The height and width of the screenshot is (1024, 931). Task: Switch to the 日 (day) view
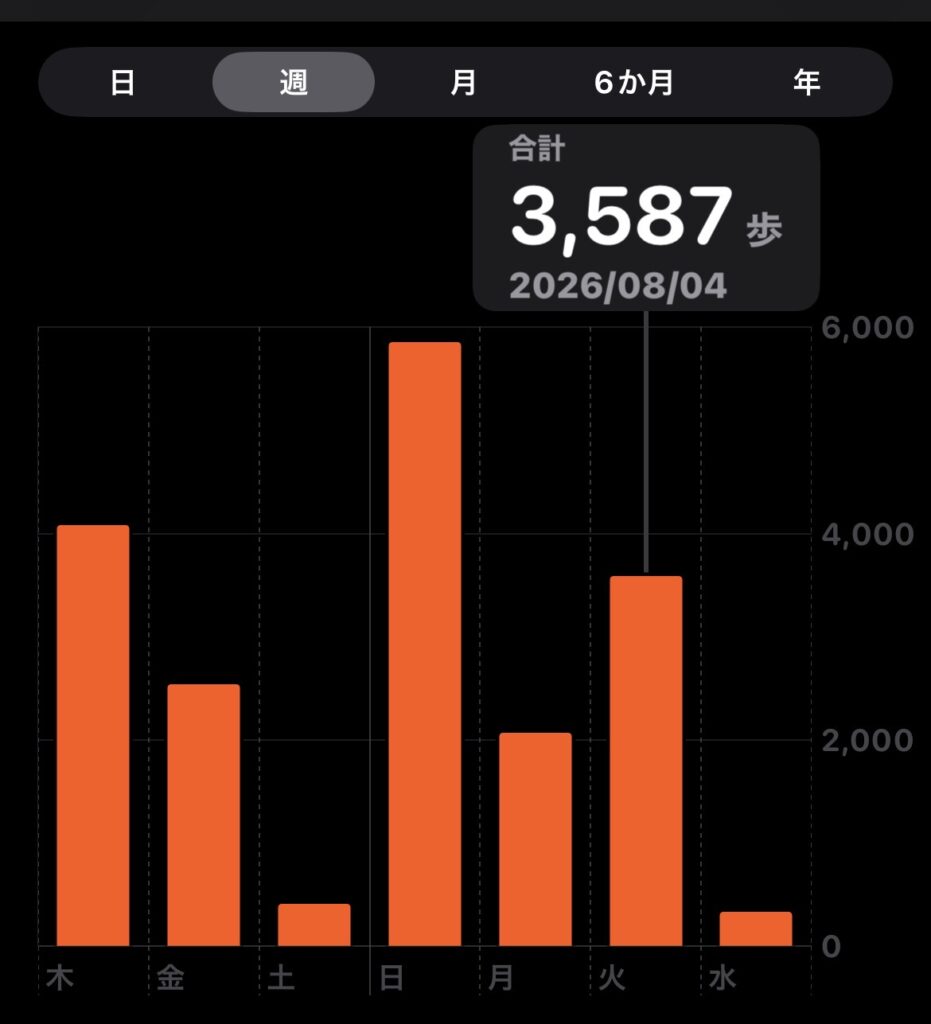click(123, 82)
